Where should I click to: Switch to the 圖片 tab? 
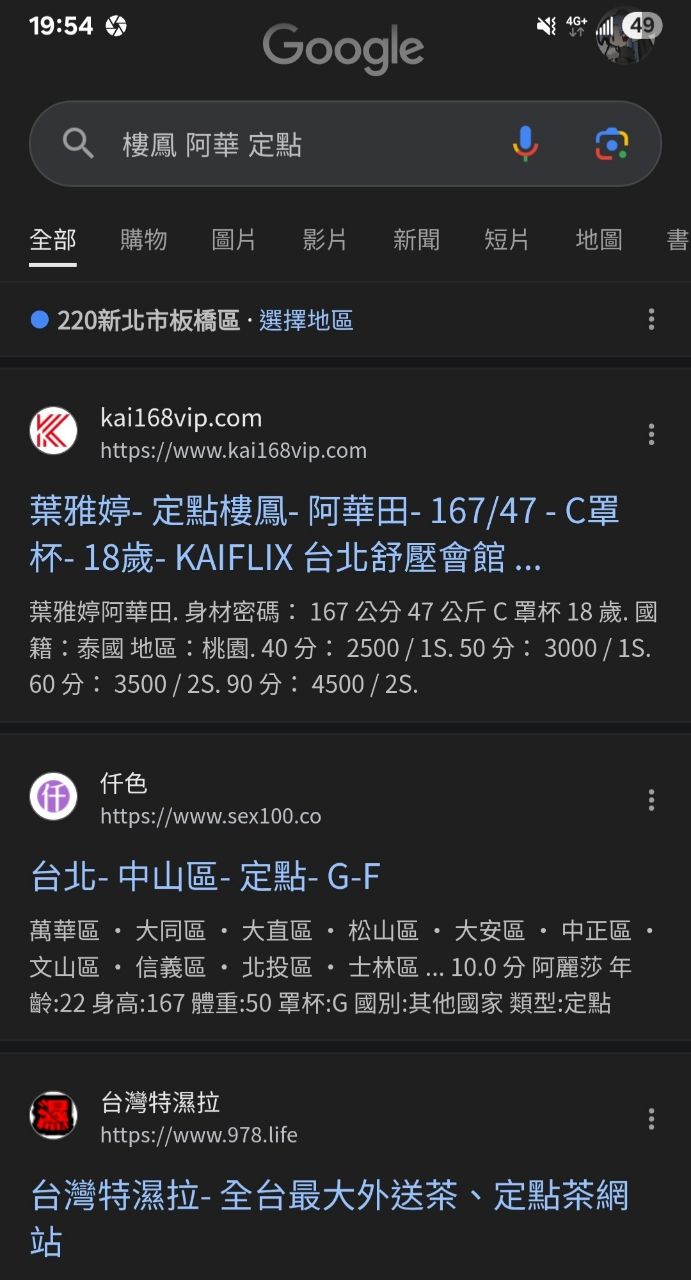pos(234,240)
